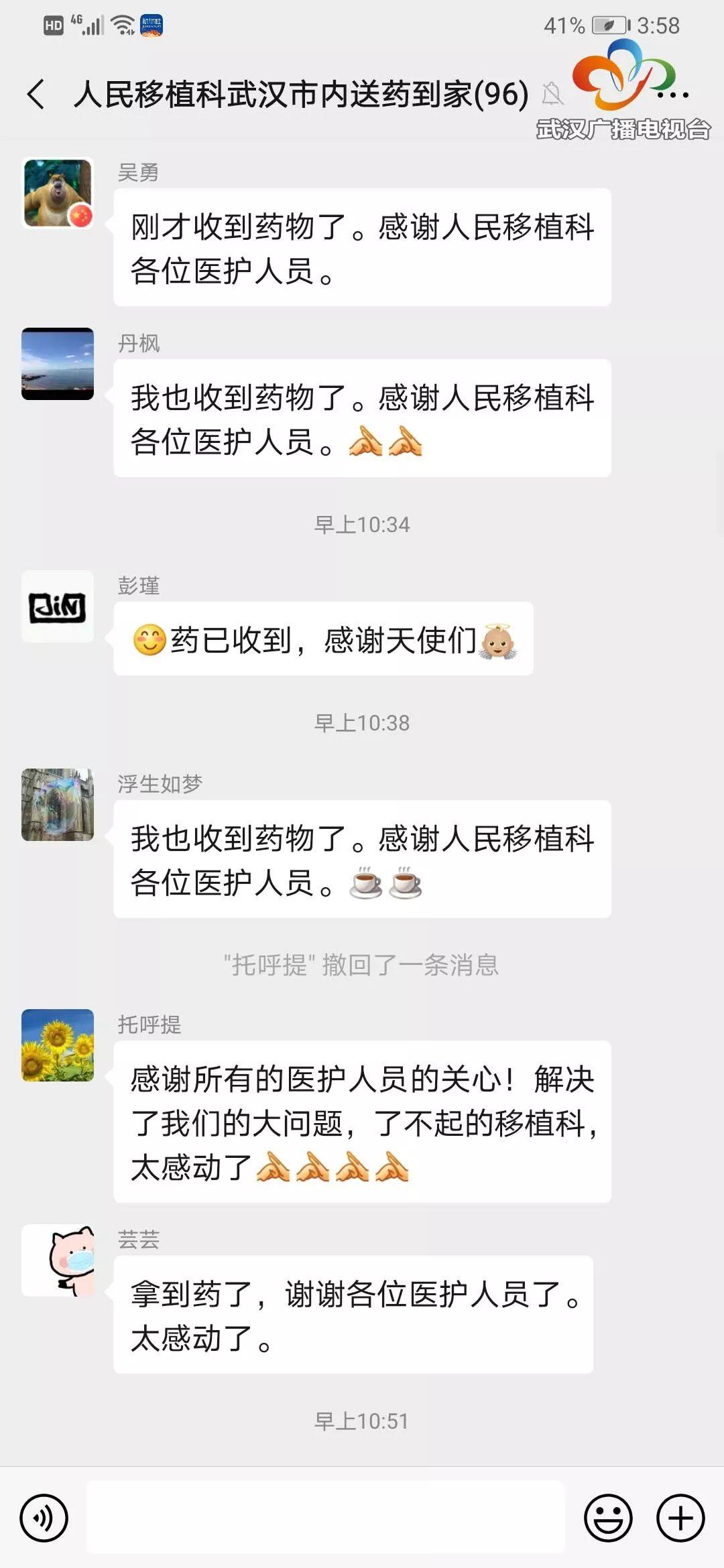Tap the message text input field
Image resolution: width=724 pixels, height=1568 pixels.
click(x=326, y=1518)
